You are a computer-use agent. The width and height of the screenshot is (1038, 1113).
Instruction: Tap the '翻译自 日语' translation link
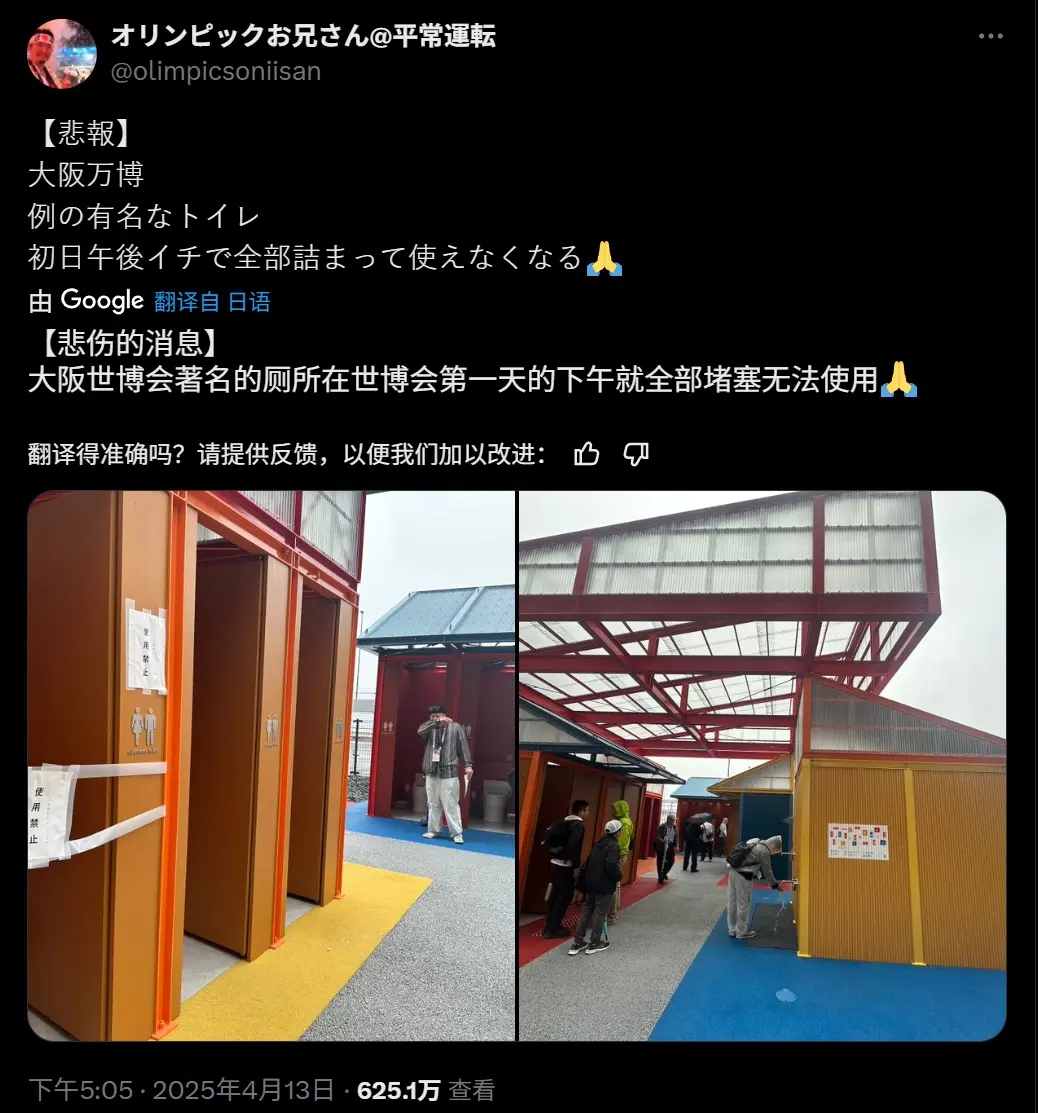(212, 301)
